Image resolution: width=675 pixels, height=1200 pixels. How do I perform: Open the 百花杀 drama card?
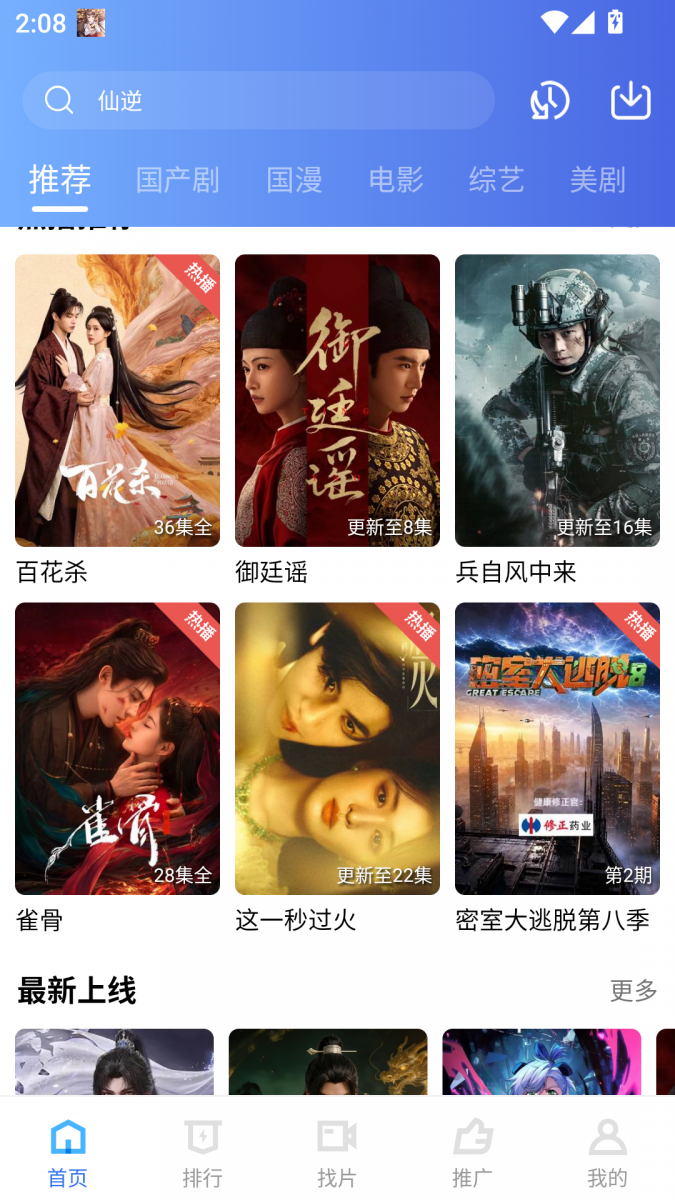coord(117,420)
